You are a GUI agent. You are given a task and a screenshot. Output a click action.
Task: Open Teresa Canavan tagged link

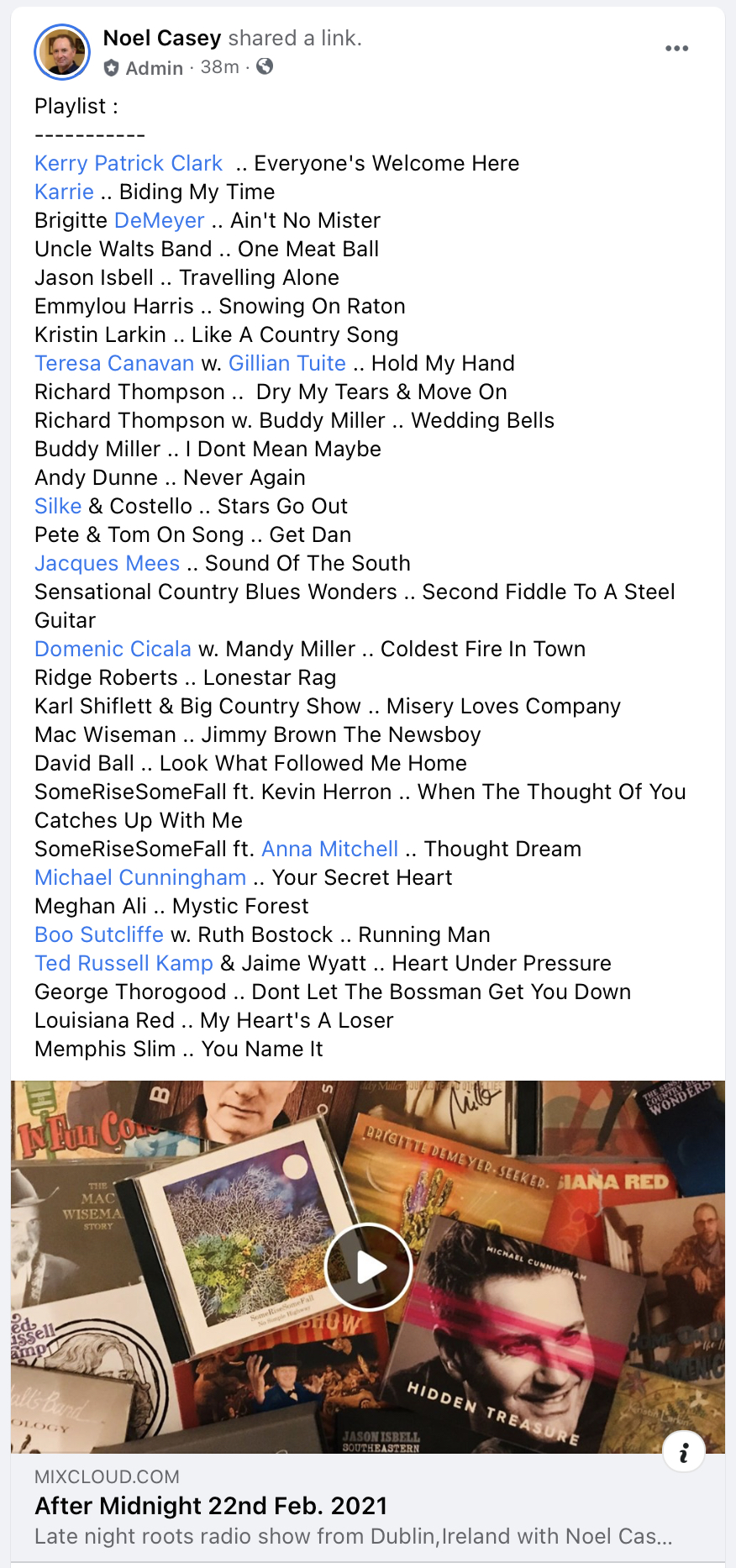pyautogui.click(x=114, y=363)
